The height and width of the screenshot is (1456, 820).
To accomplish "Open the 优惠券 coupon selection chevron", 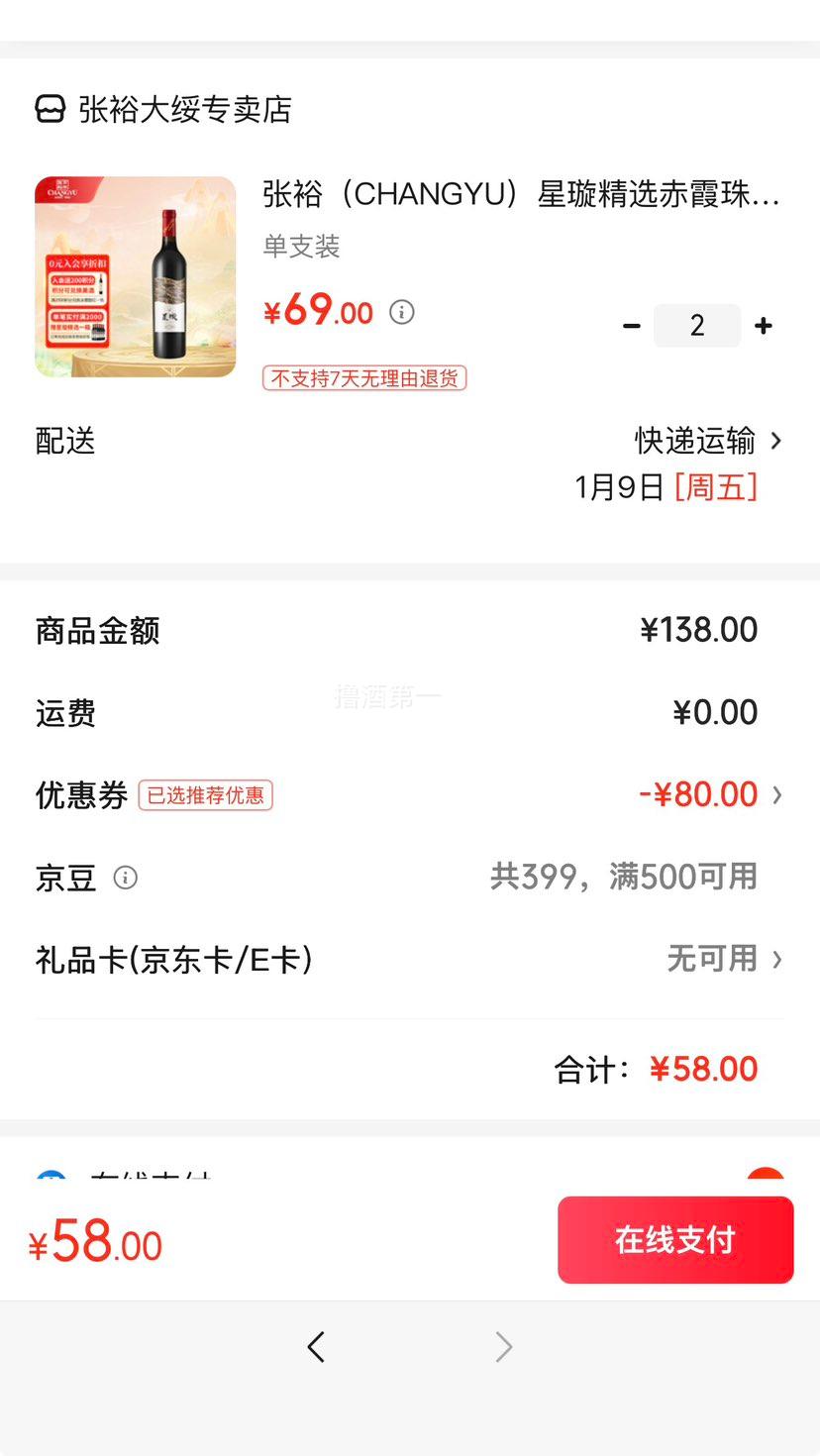I will [778, 795].
